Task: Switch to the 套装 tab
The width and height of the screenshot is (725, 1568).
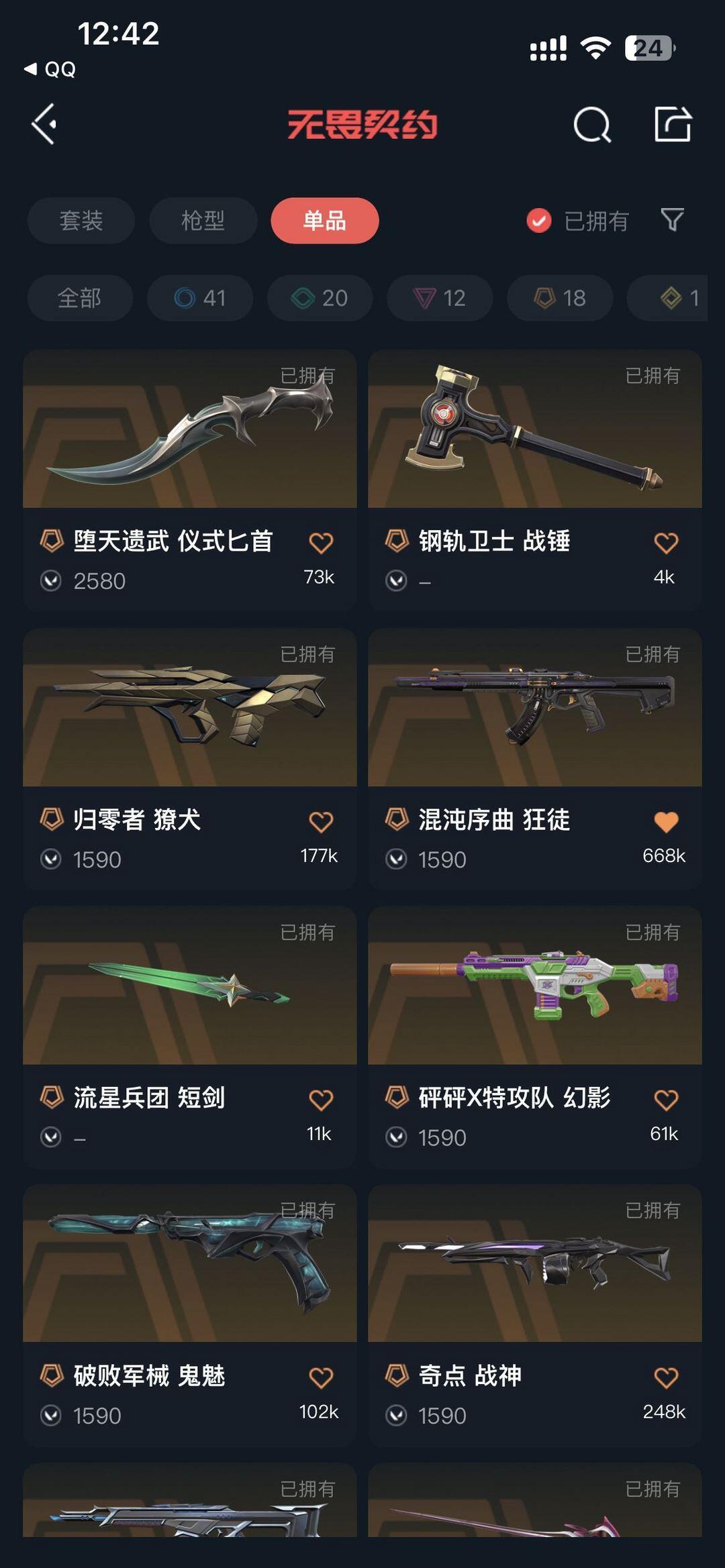Action: click(x=81, y=220)
